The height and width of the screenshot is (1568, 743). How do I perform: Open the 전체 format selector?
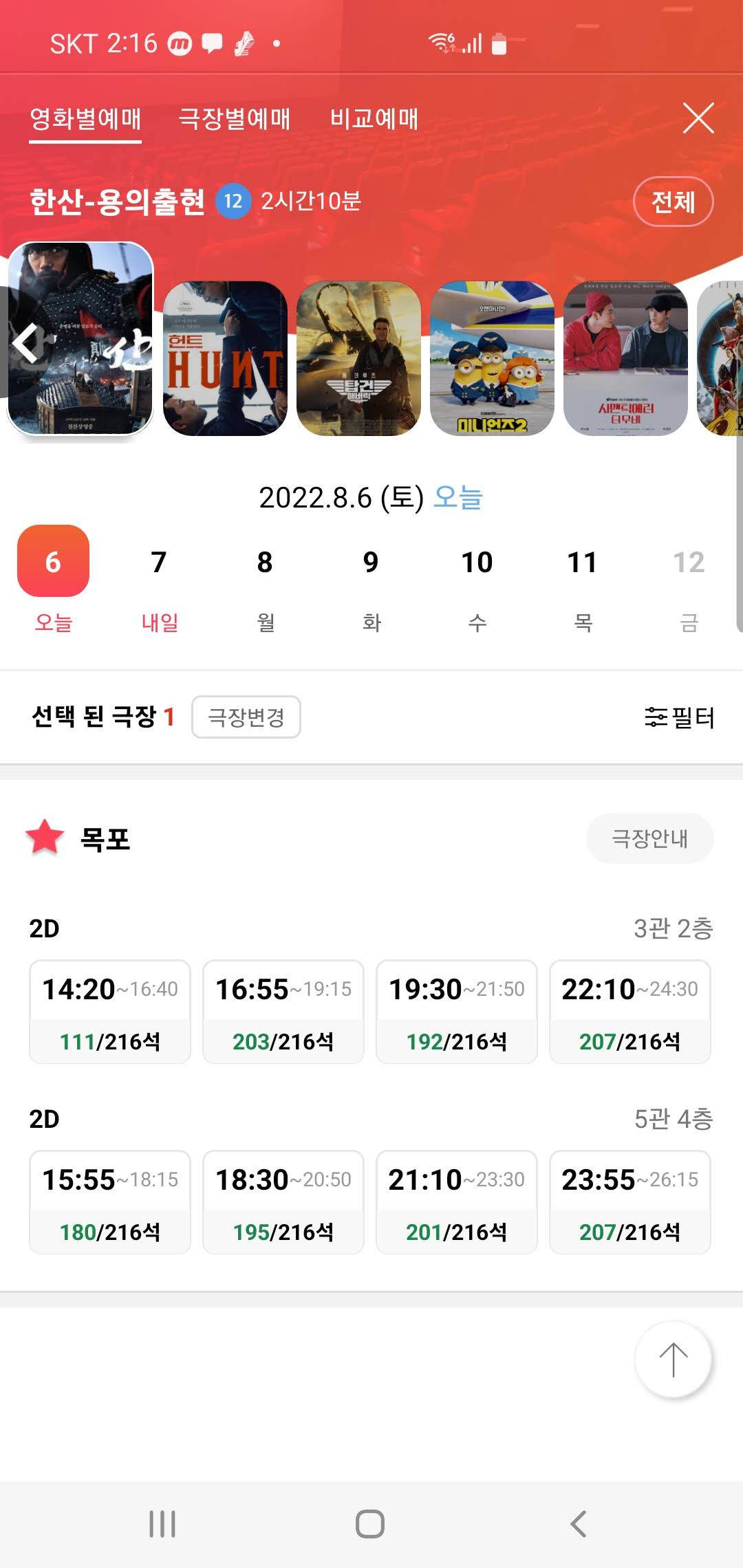[673, 202]
